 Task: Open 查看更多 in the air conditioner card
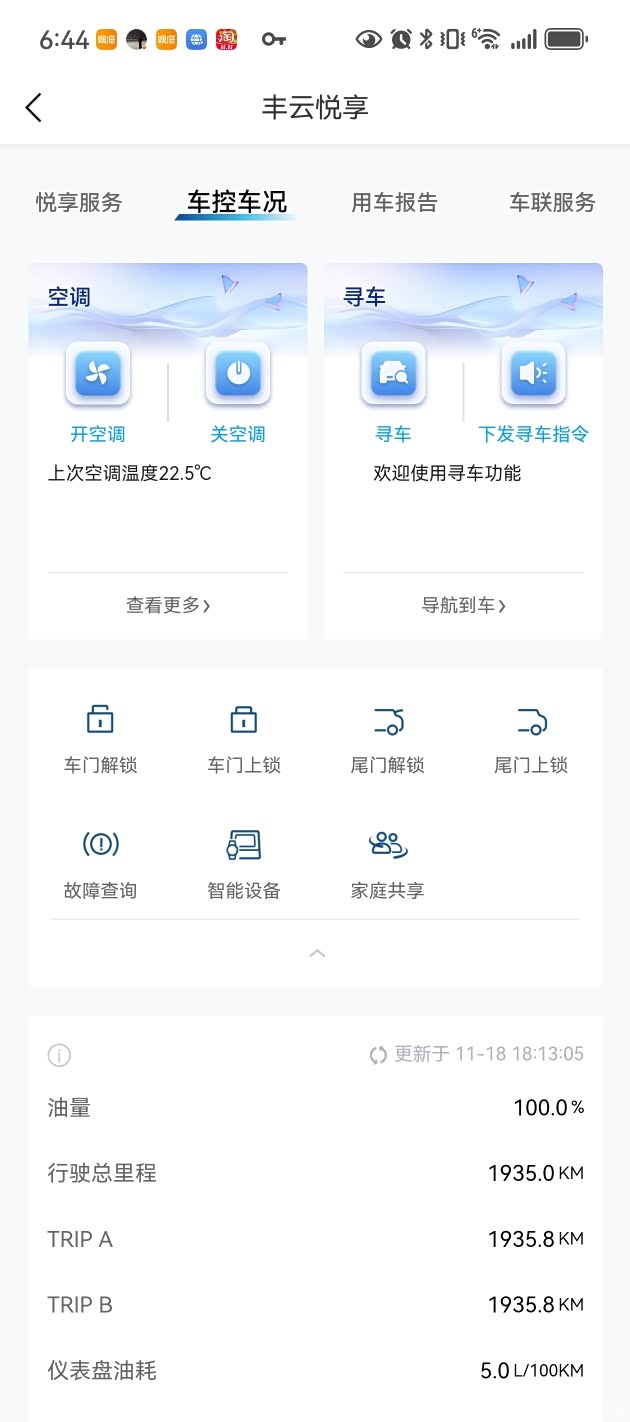point(168,605)
